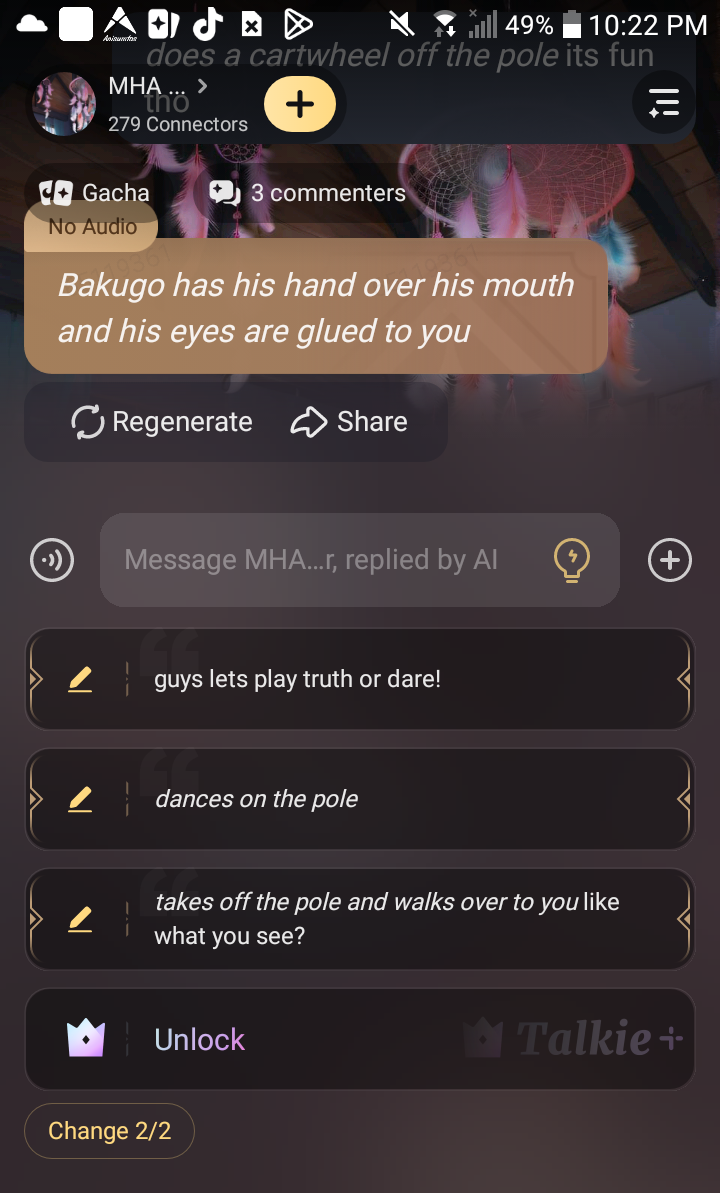
Task: Regenerate the AI reply
Action: [162, 422]
